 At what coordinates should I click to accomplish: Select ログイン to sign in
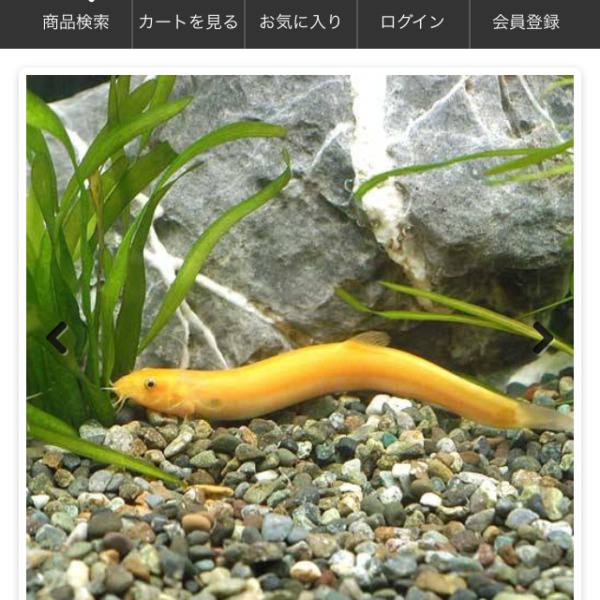click(x=412, y=22)
